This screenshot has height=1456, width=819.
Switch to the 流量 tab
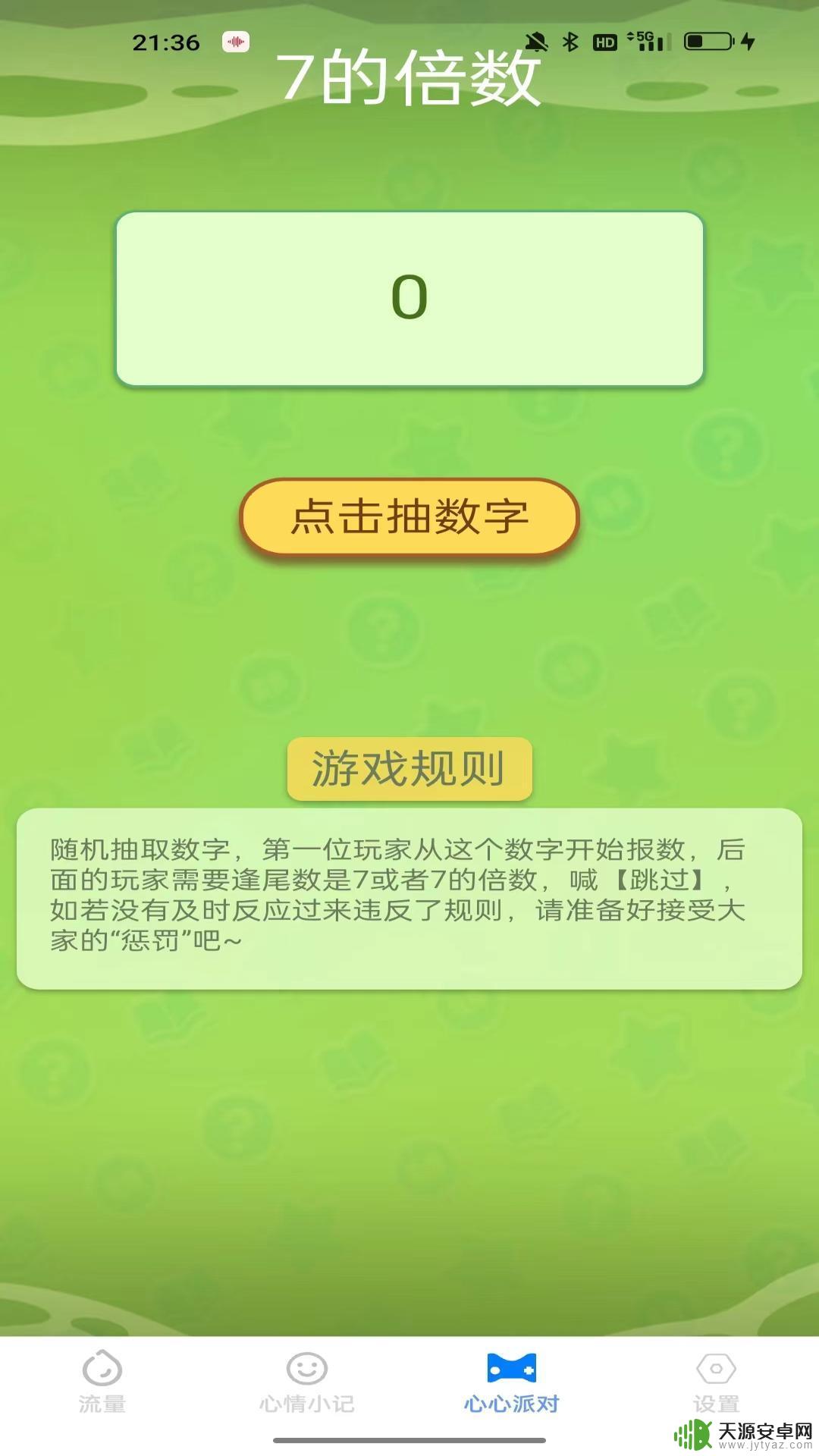[x=102, y=1382]
